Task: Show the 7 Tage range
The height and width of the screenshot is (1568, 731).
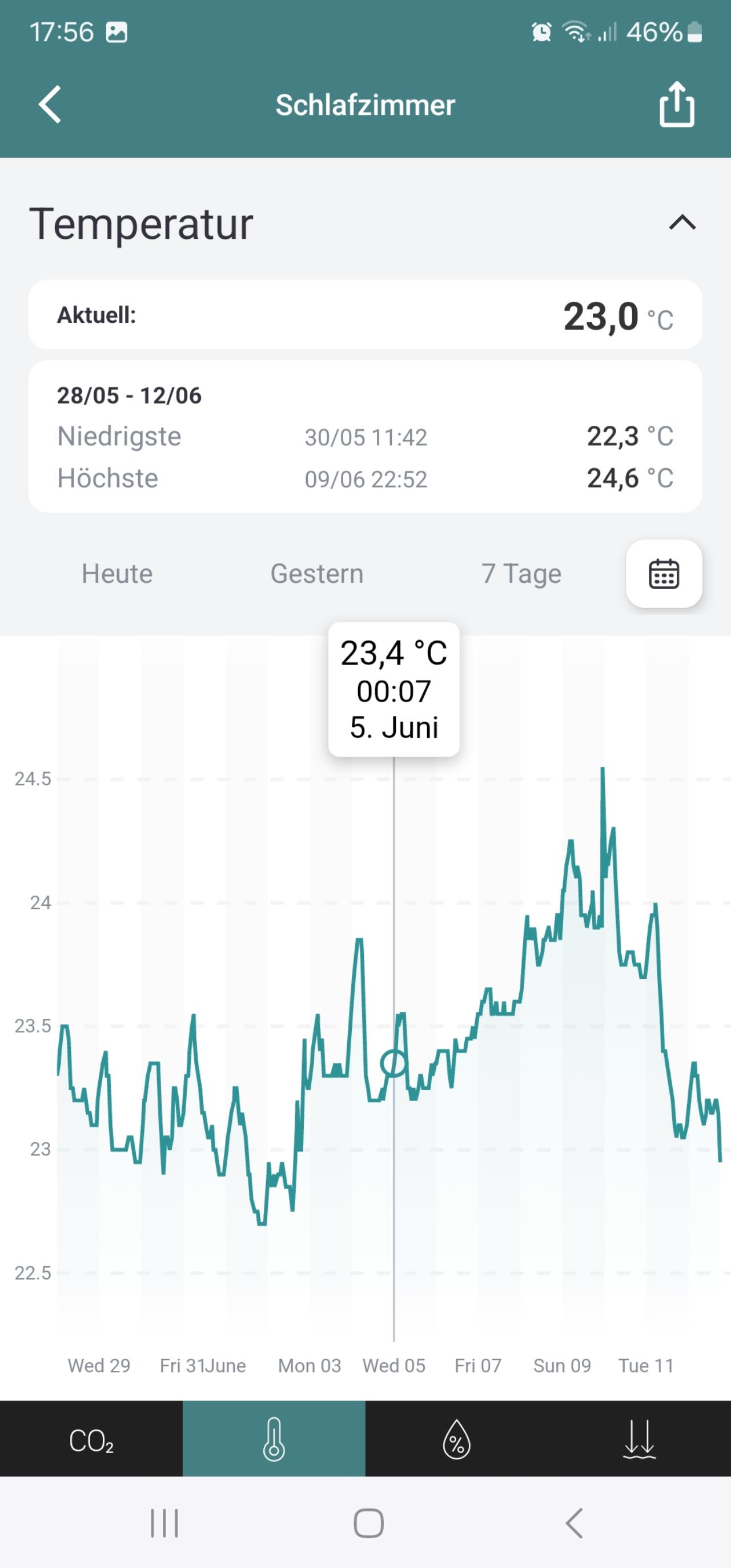Action: click(x=521, y=574)
